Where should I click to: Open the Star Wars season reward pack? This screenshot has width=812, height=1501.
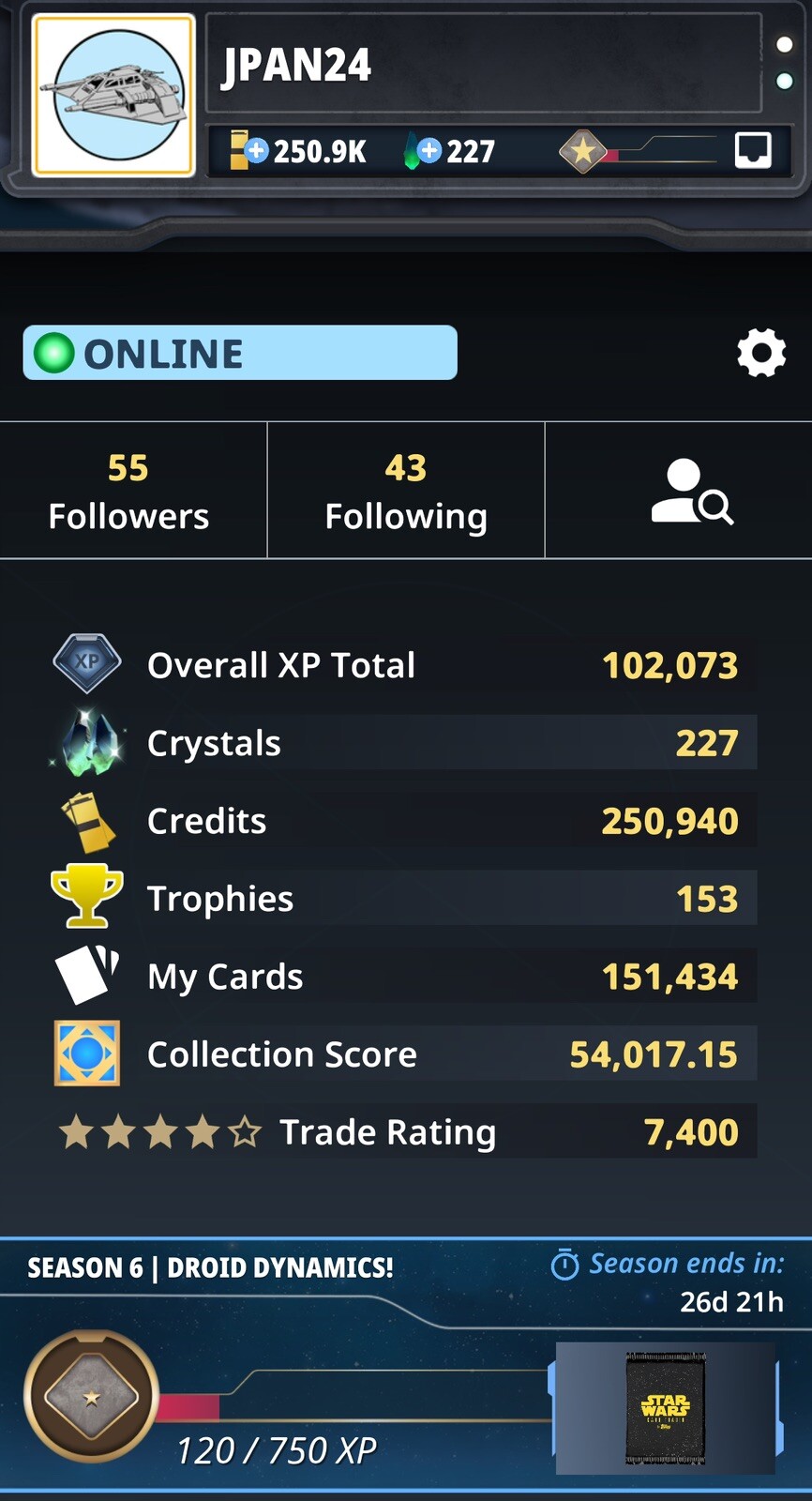coord(665,1408)
